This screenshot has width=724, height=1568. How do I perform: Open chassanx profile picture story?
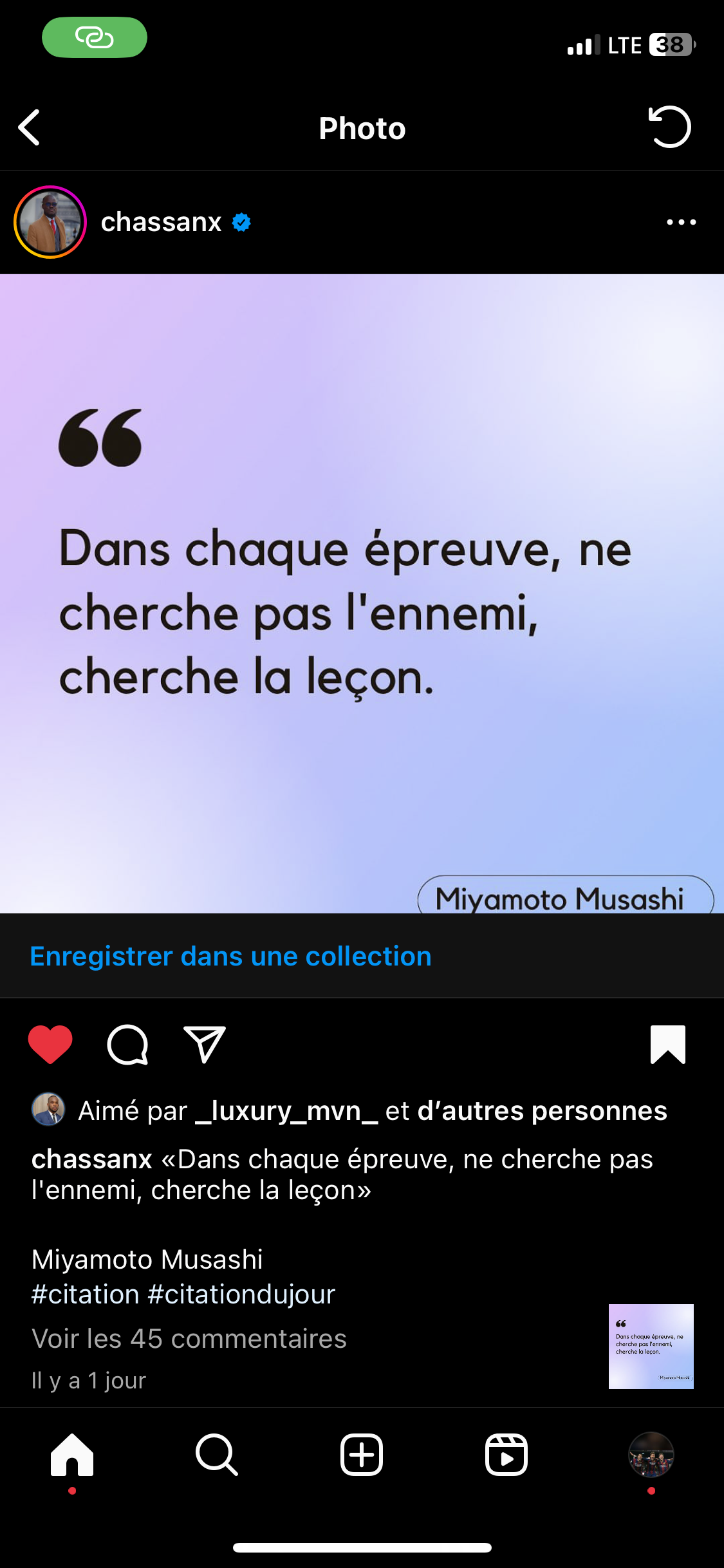(50, 222)
